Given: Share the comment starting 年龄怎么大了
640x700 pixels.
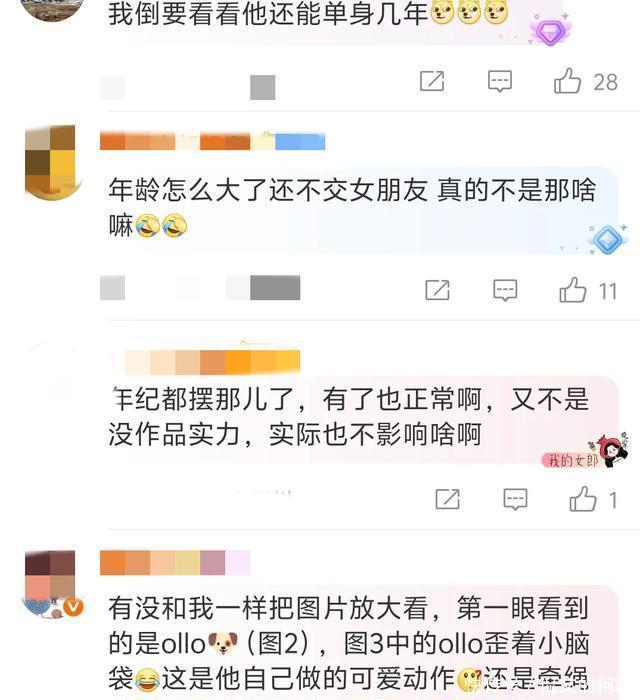Looking at the screenshot, I should (437, 291).
